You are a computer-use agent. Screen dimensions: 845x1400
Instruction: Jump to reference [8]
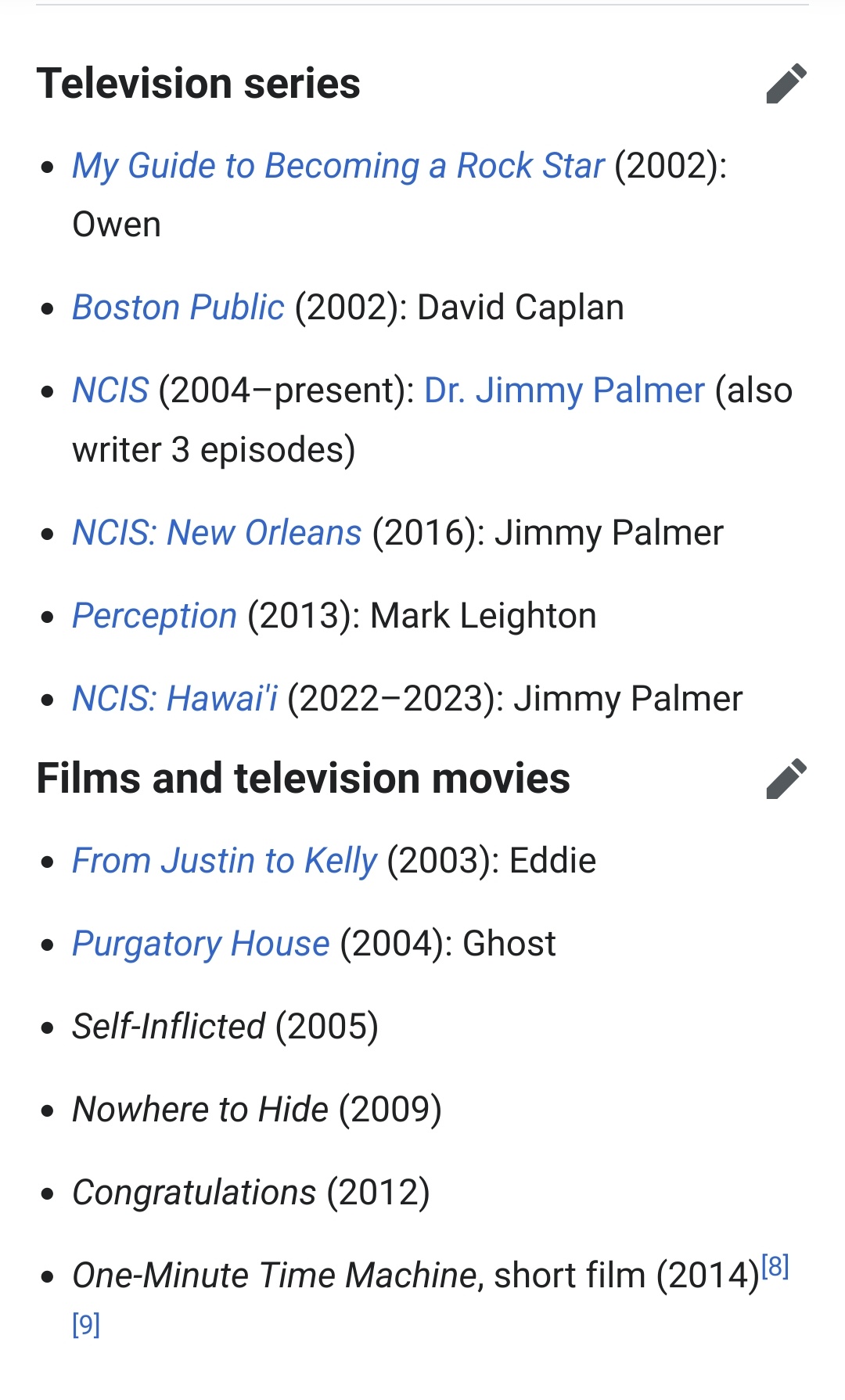(x=775, y=1265)
